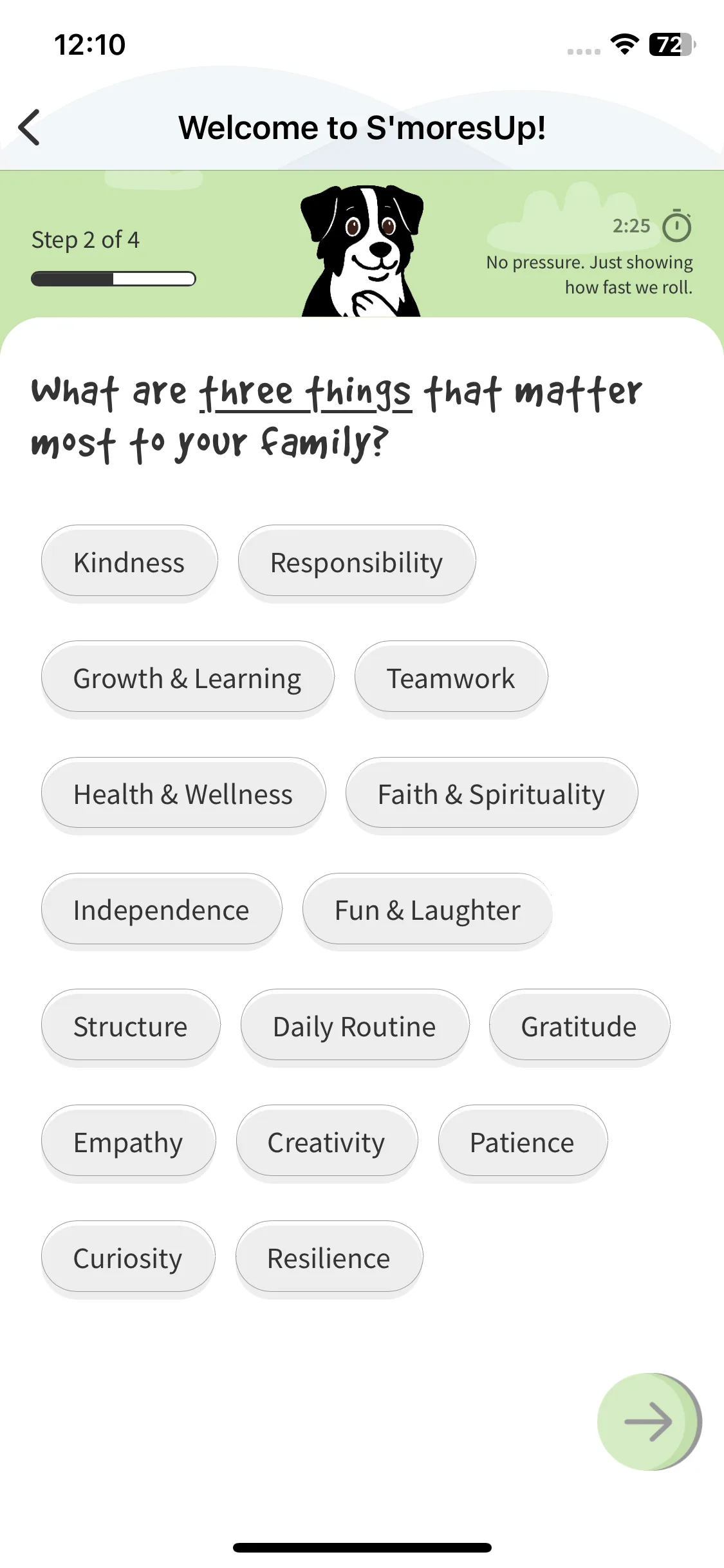Choose Patience

point(522,1141)
